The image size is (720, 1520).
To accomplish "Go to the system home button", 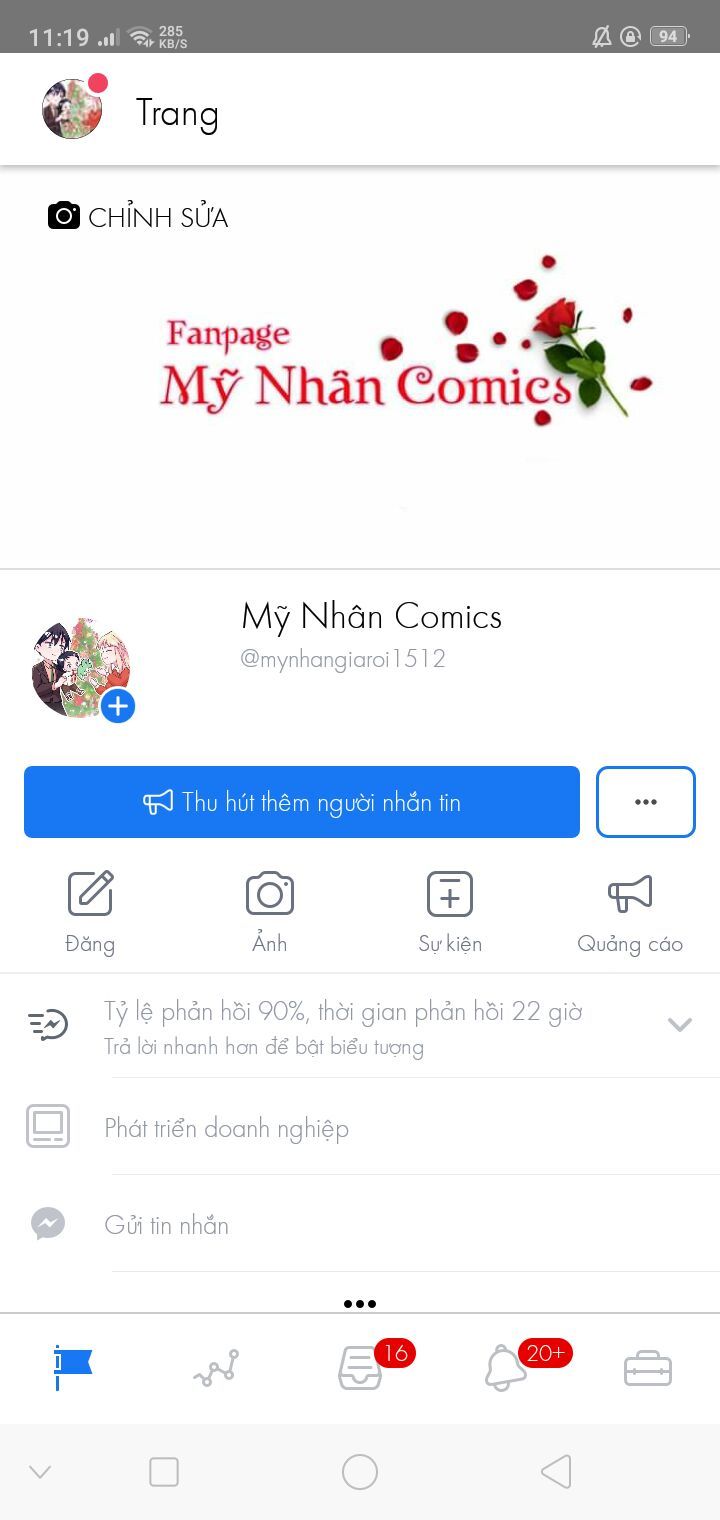I will pos(360,1472).
